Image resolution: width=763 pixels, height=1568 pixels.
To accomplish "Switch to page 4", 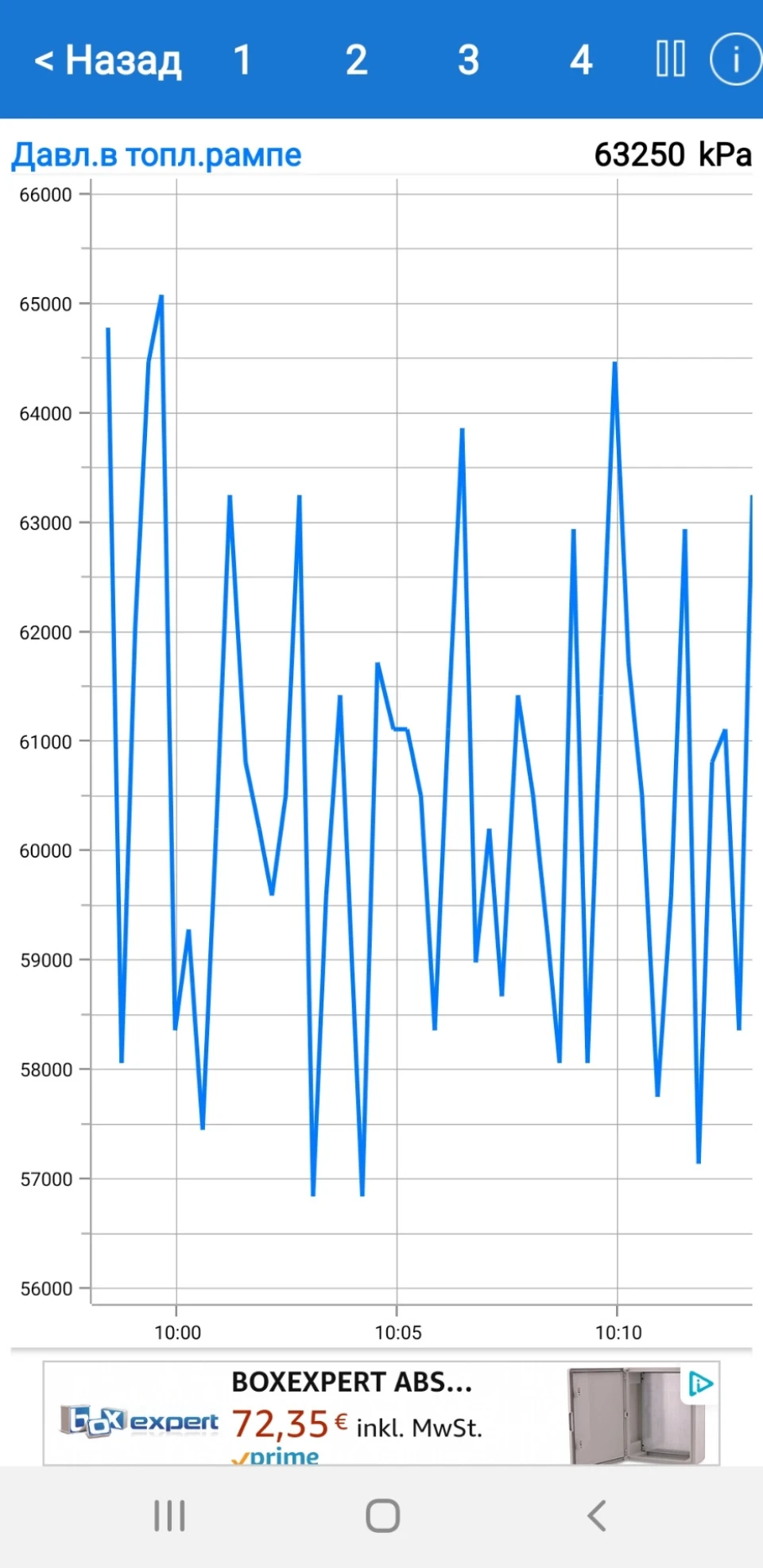I will (x=581, y=60).
